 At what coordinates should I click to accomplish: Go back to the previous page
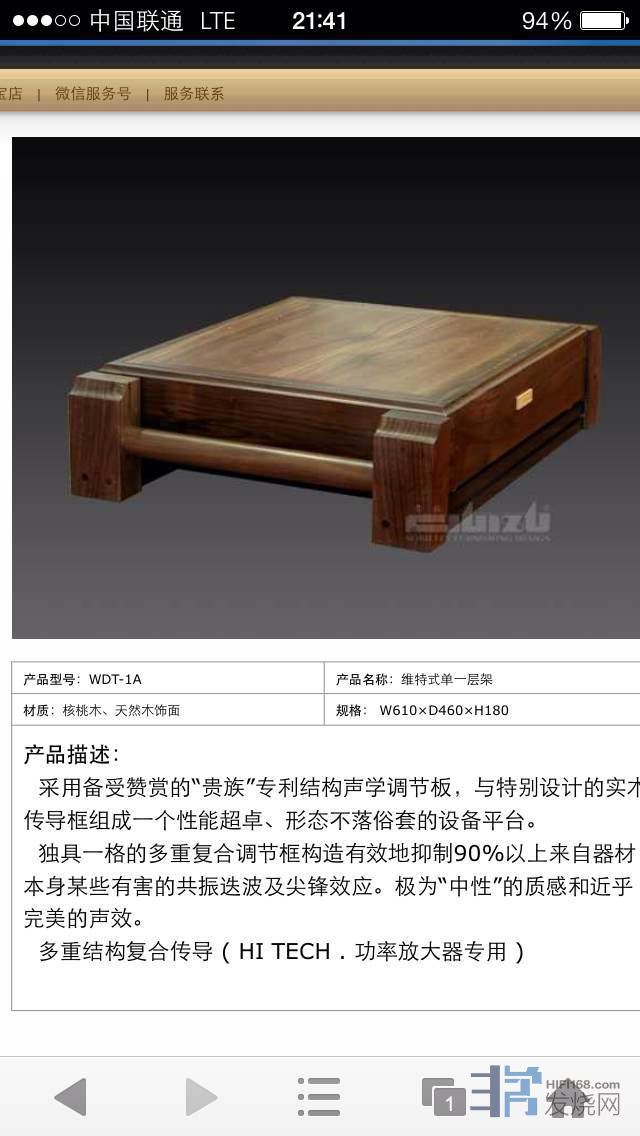(71, 1097)
